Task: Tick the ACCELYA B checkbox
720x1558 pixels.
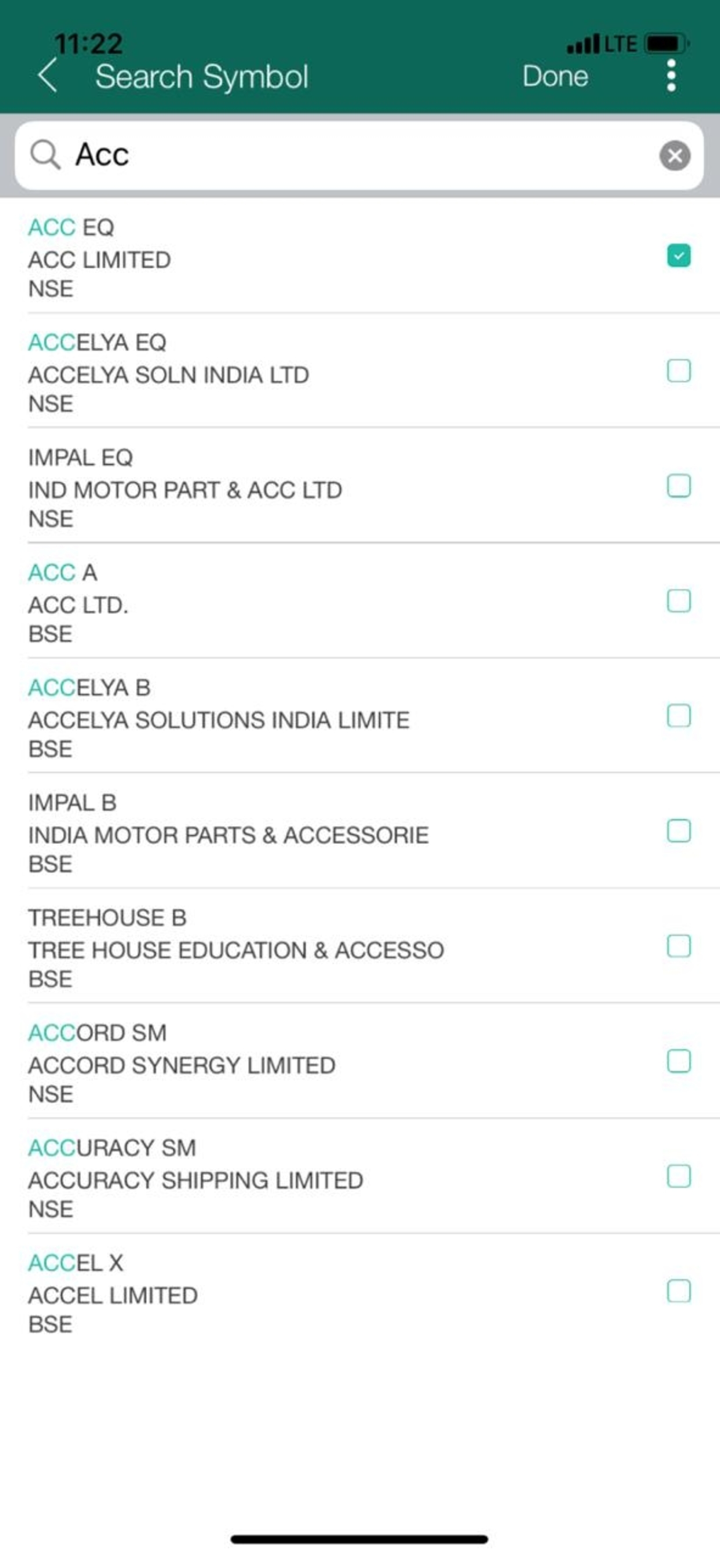Action: (678, 716)
